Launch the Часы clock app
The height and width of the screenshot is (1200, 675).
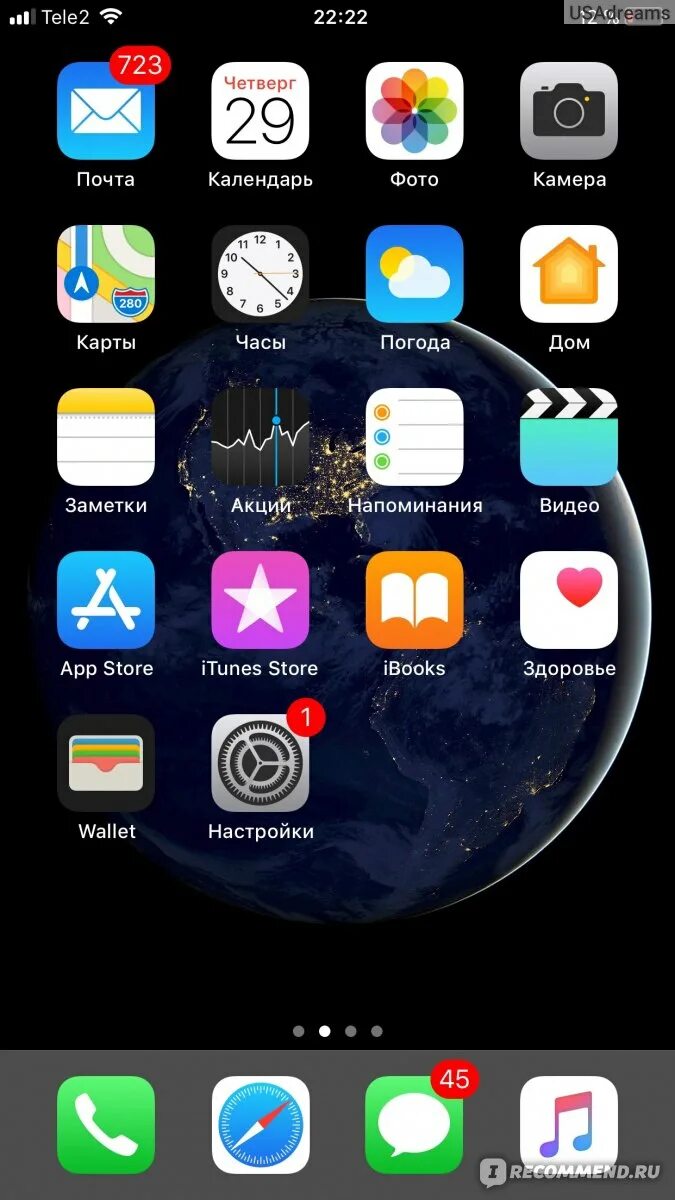pyautogui.click(x=260, y=274)
